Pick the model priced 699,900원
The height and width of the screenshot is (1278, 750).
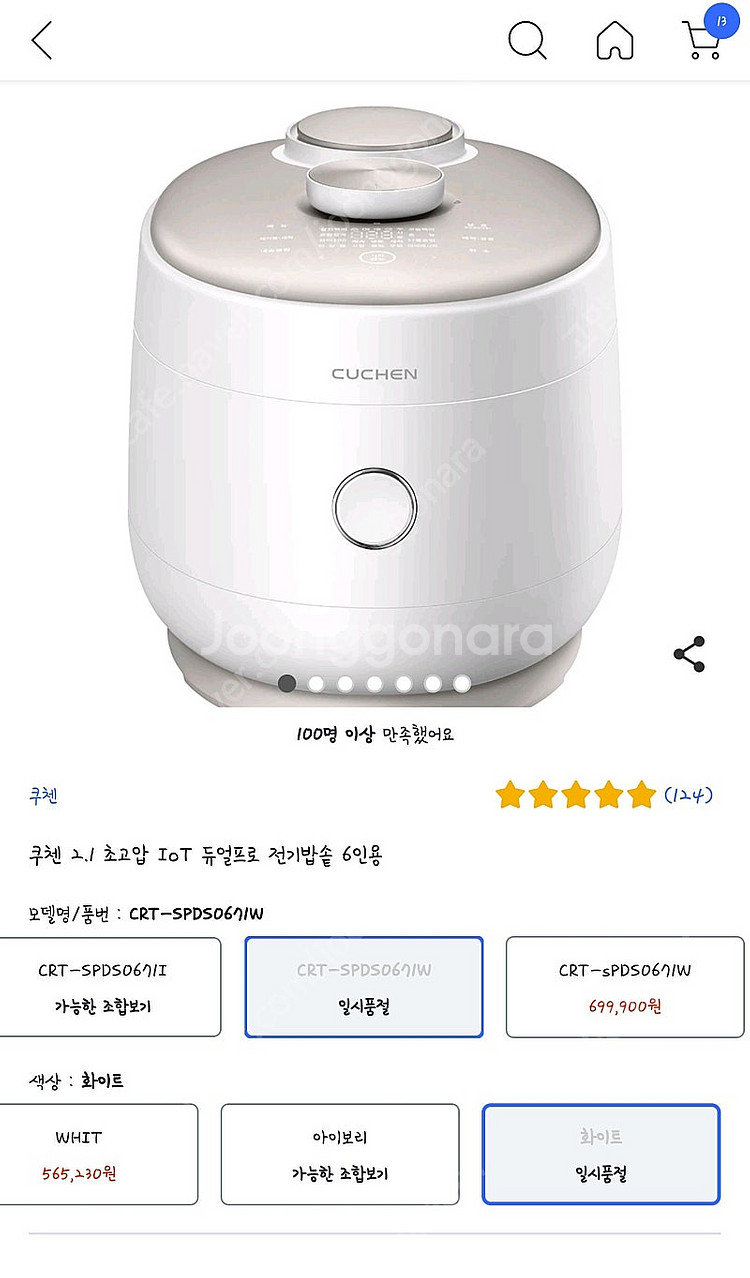(x=625, y=987)
